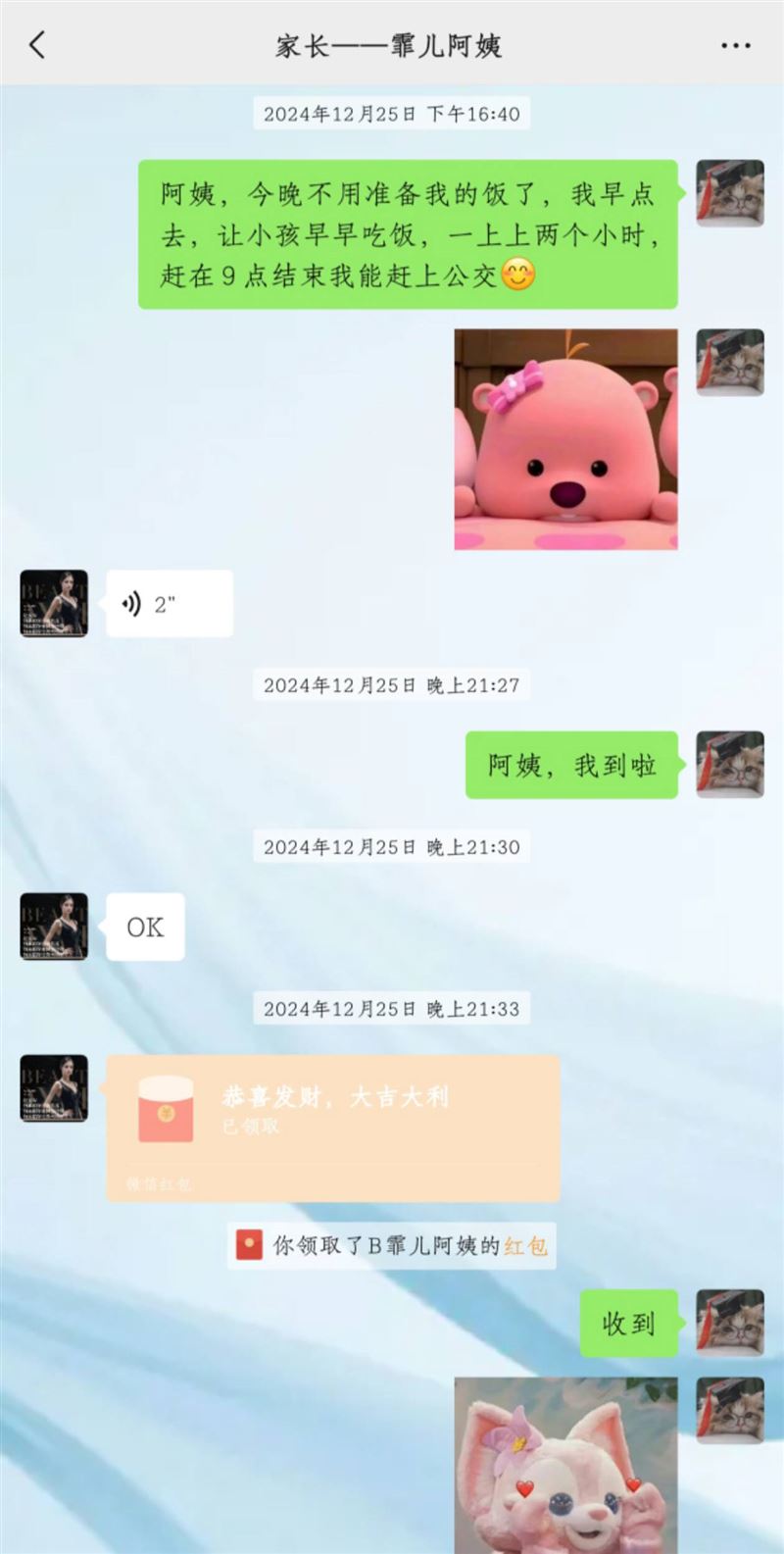Open the three-dot chat options menu
Viewport: 784px width, 1554px height.
tap(735, 45)
